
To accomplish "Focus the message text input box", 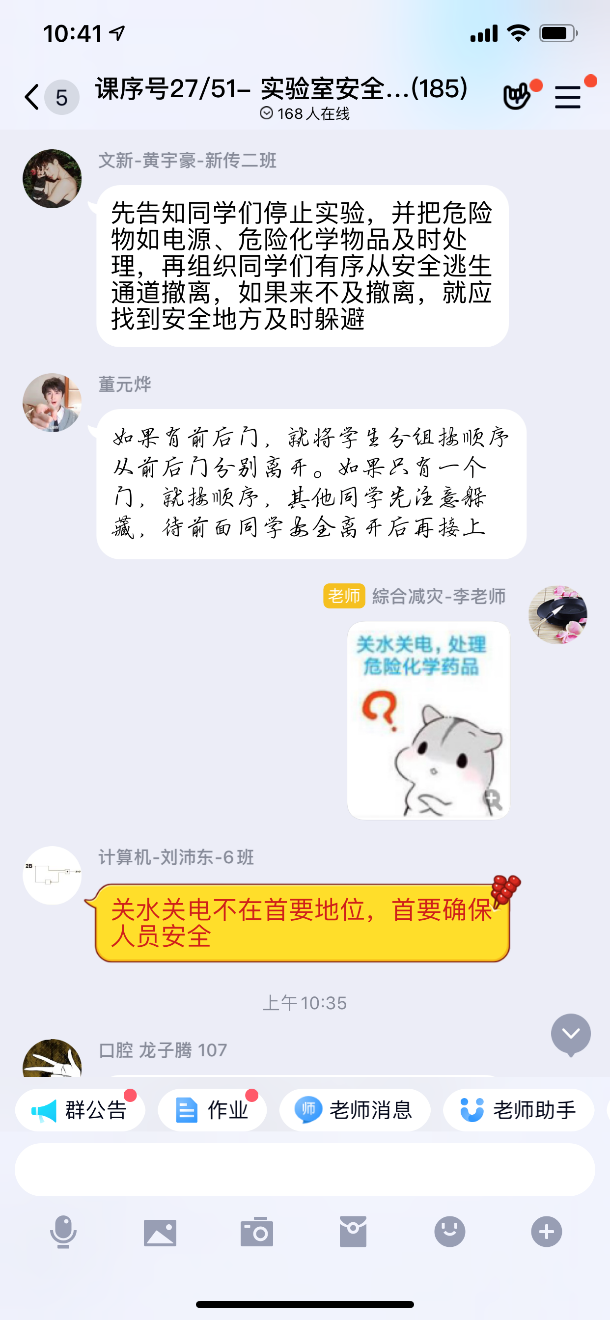I will [x=304, y=1169].
